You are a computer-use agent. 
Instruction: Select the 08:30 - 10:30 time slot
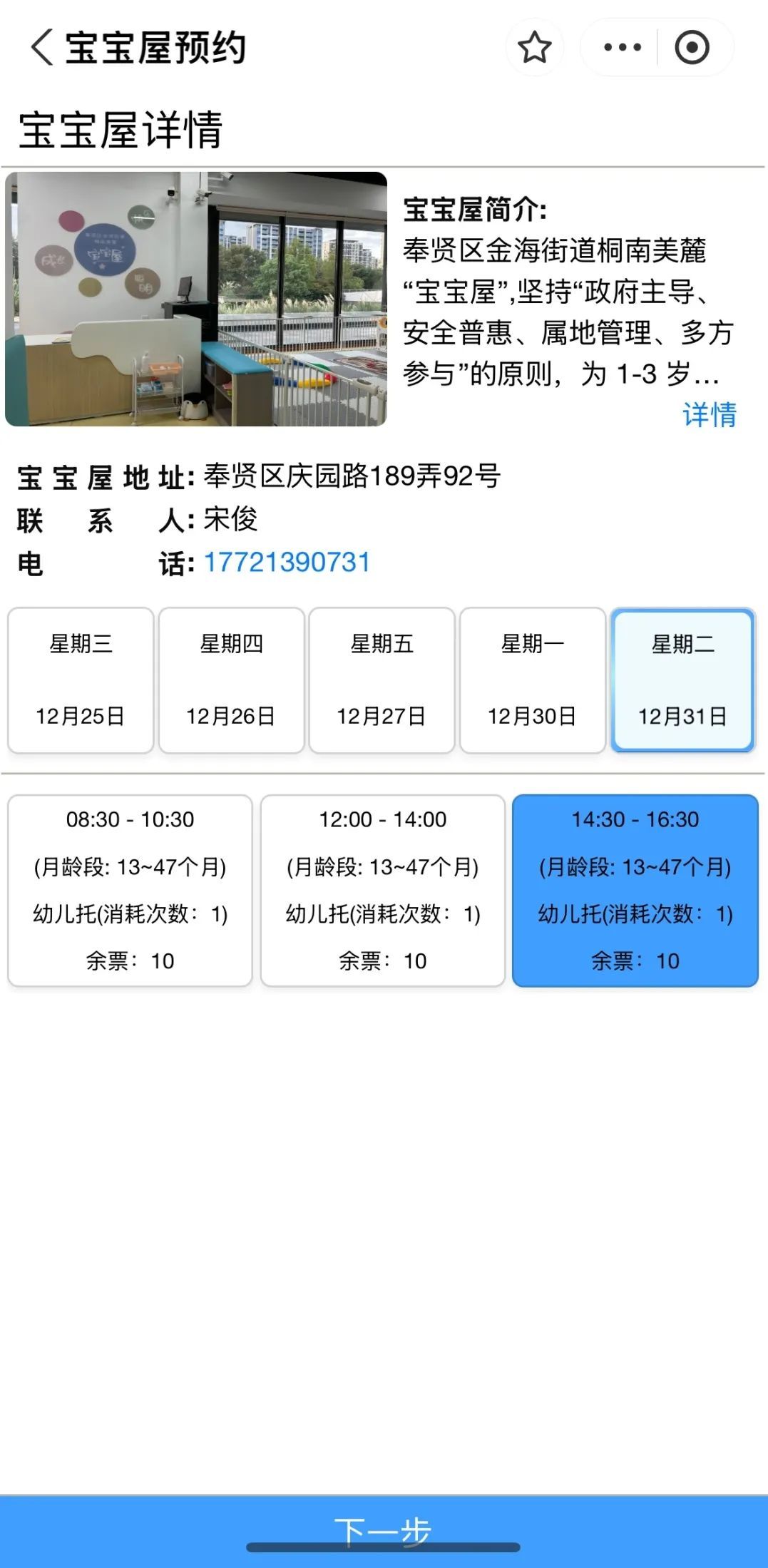[x=130, y=890]
